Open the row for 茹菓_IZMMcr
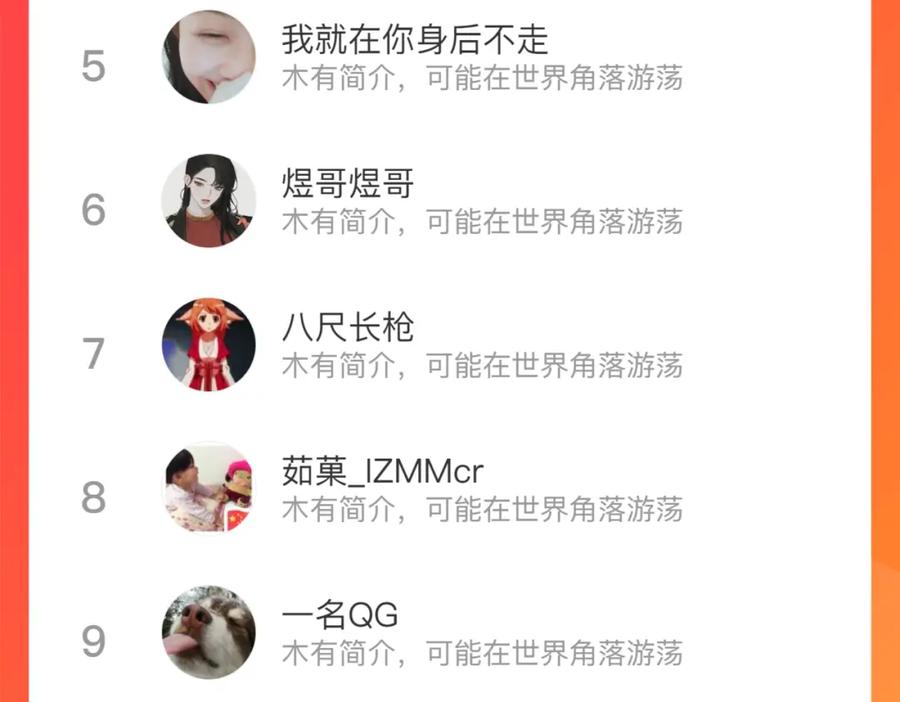This screenshot has width=900, height=702. pos(449,488)
